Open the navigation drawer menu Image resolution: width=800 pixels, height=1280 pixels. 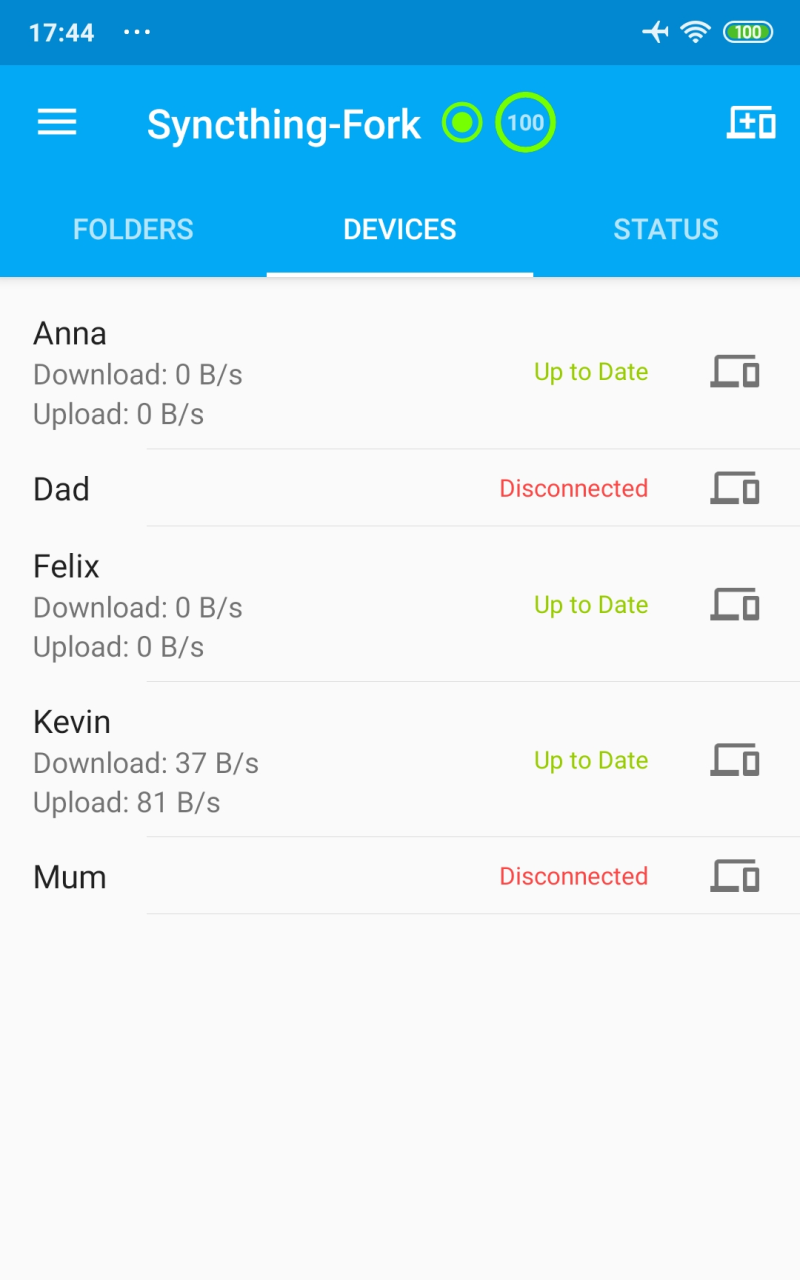tap(56, 122)
